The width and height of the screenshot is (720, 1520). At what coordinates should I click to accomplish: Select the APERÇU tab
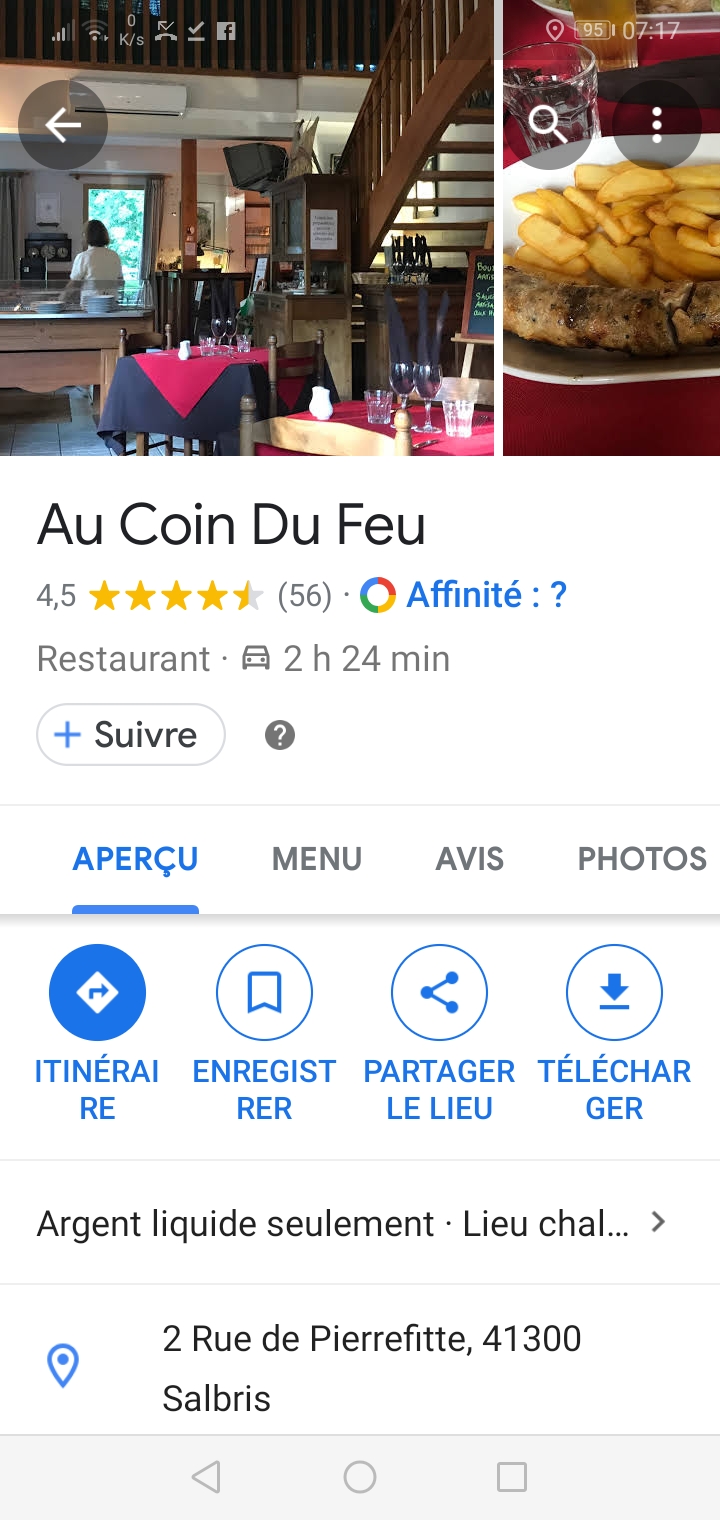(x=136, y=859)
